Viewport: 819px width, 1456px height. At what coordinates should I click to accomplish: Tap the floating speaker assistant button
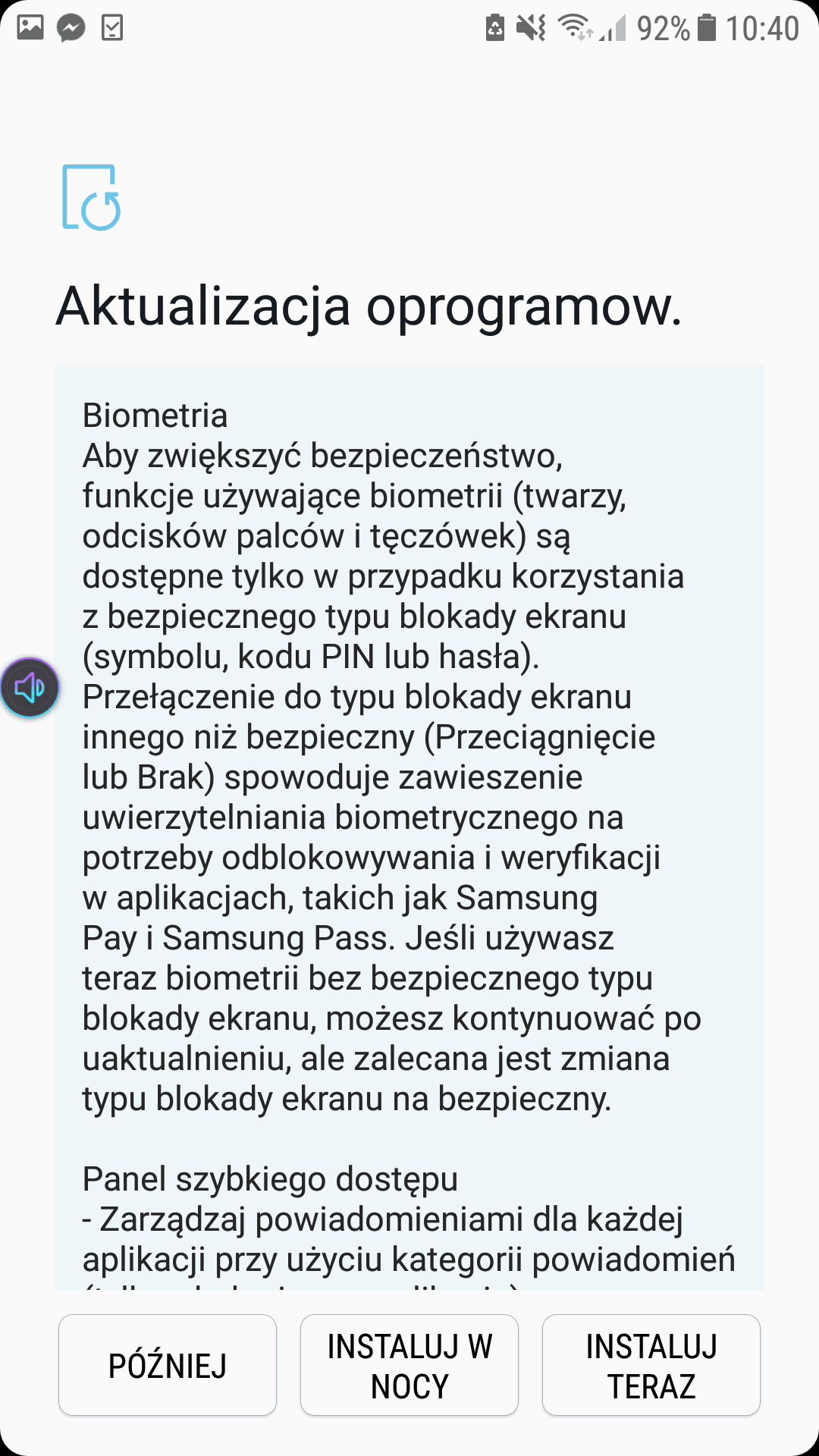pyautogui.click(x=30, y=688)
